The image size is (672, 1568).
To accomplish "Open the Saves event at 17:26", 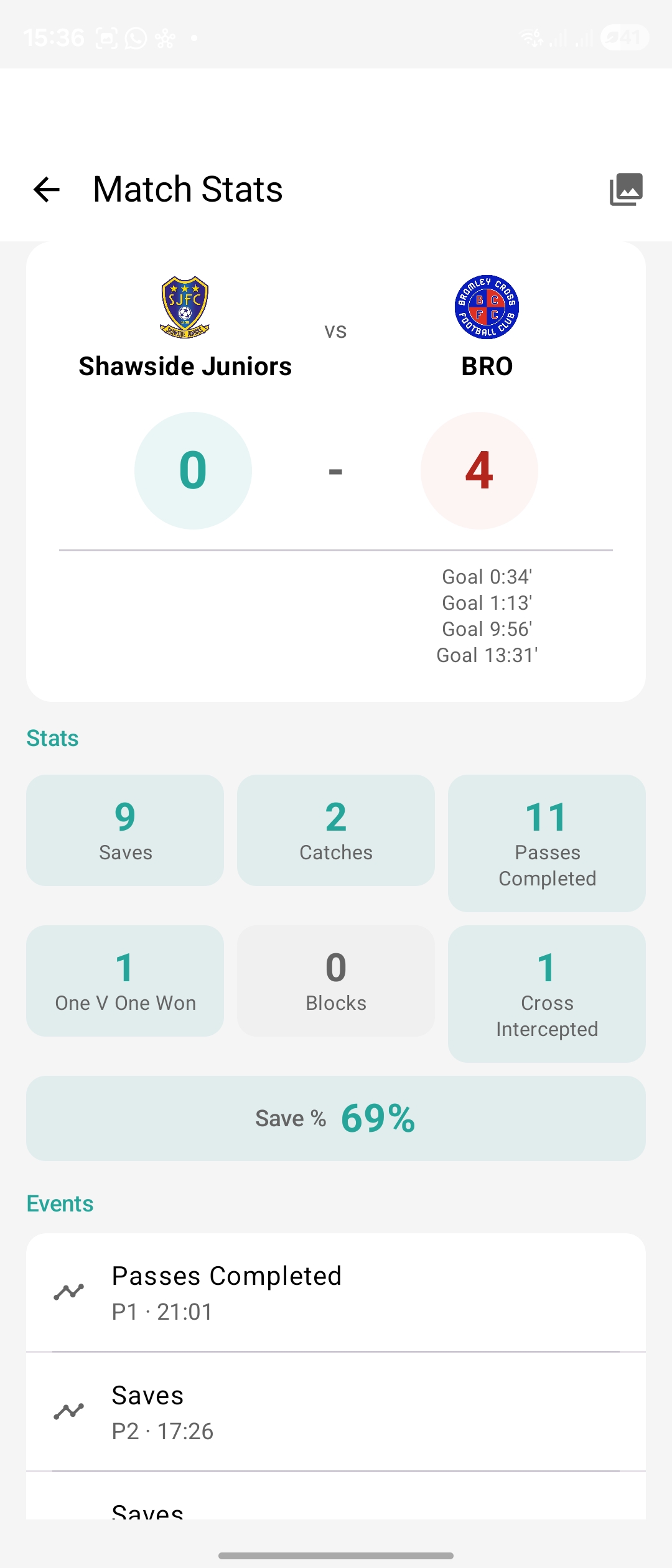I will [336, 1409].
